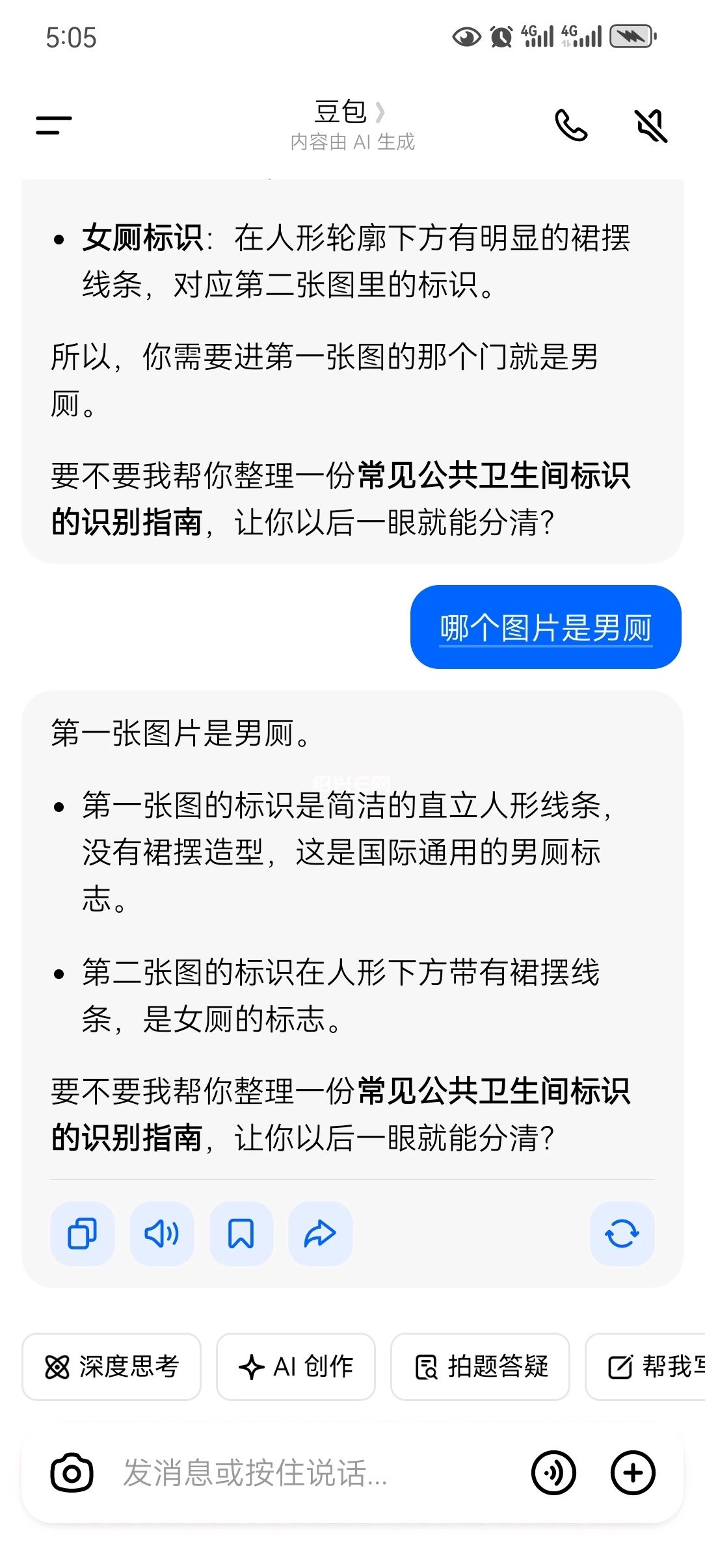Copy the latest AI reply

click(83, 1233)
